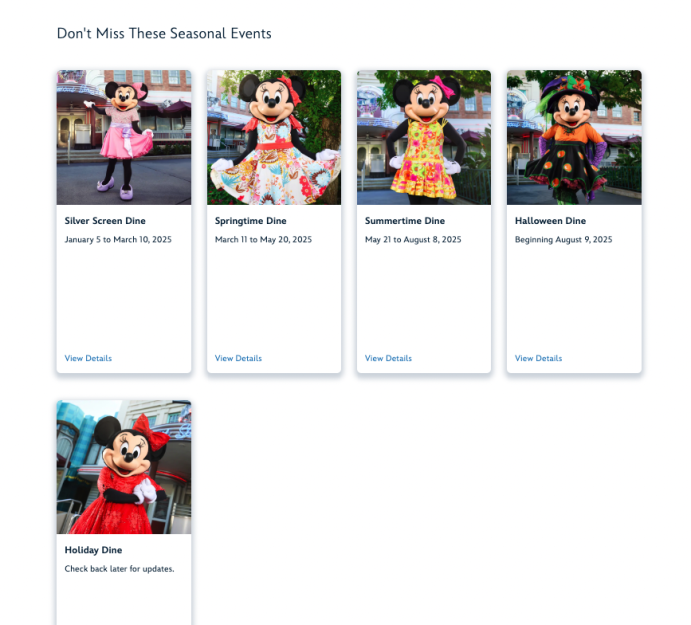This screenshot has width=691, height=625.
Task: Tap the Silver Screen Dine Minnie photo
Action: coord(124,137)
